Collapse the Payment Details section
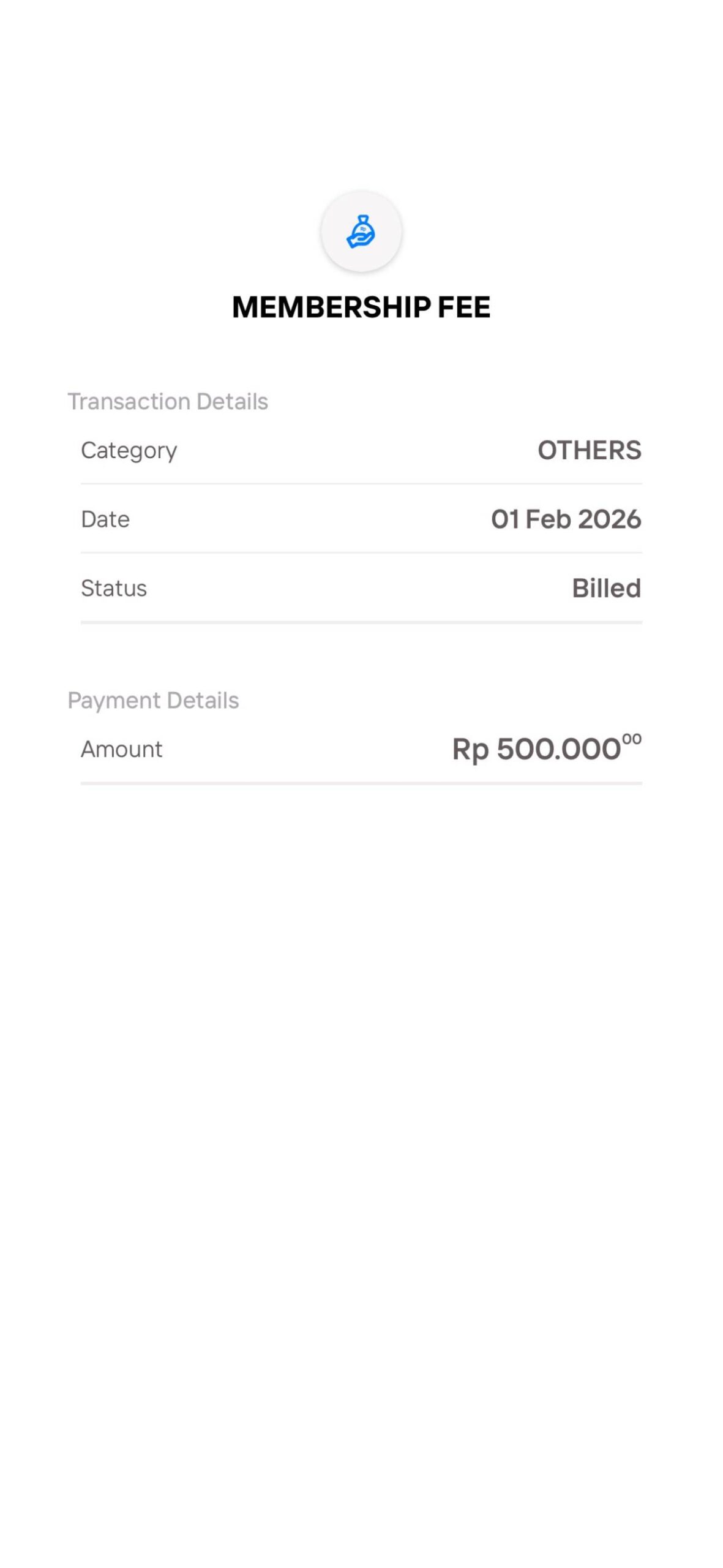The image size is (723, 1568). (154, 700)
